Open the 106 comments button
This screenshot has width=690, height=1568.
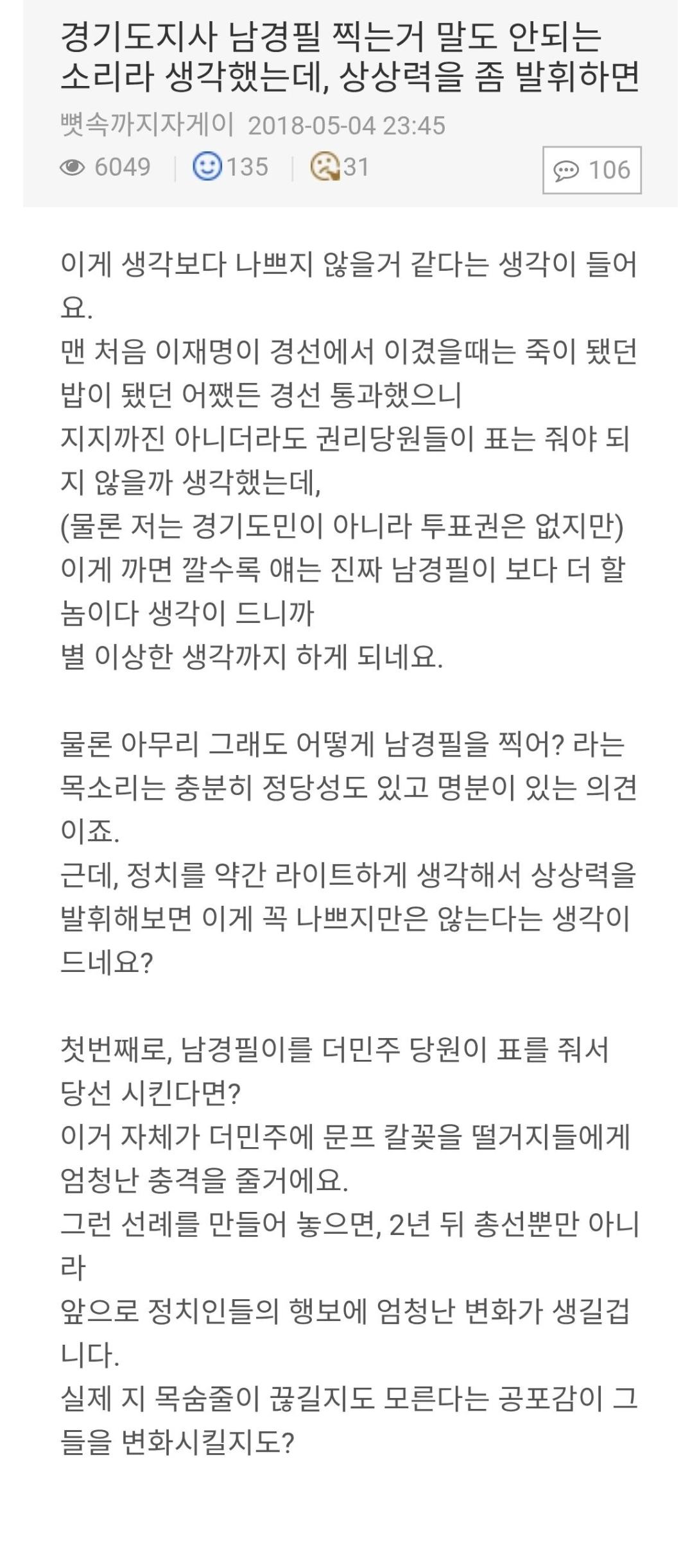pyautogui.click(x=592, y=170)
